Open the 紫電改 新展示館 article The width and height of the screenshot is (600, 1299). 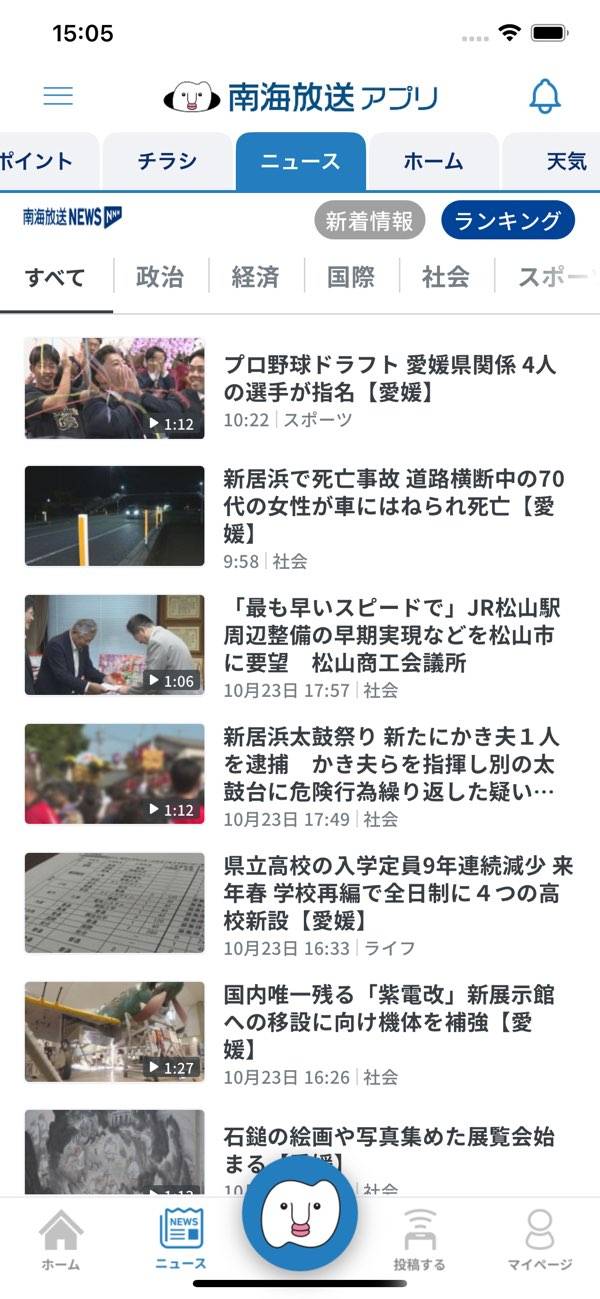pos(390,1022)
